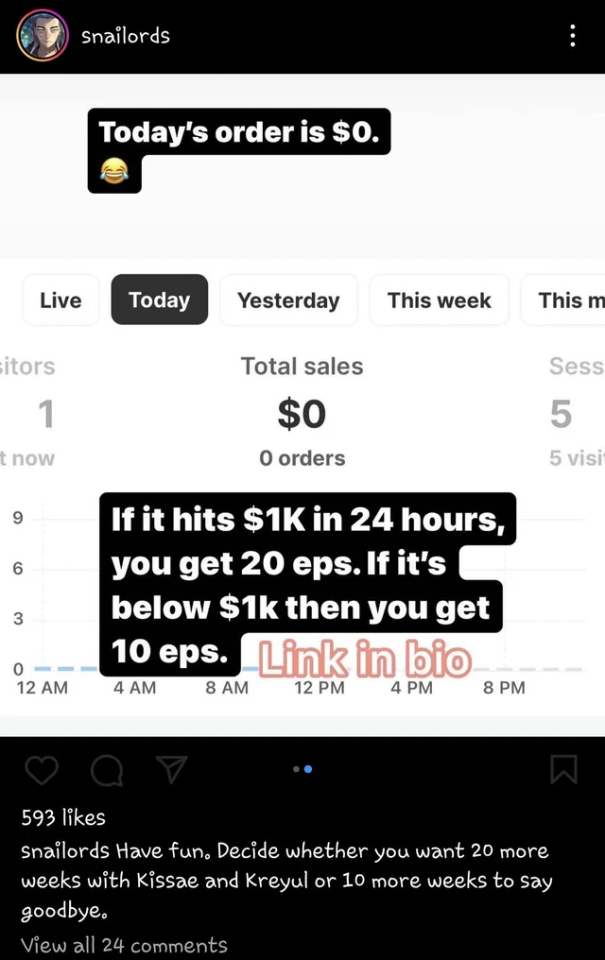605x960 pixels.
Task: Like this snailords post
Action: tap(41, 769)
